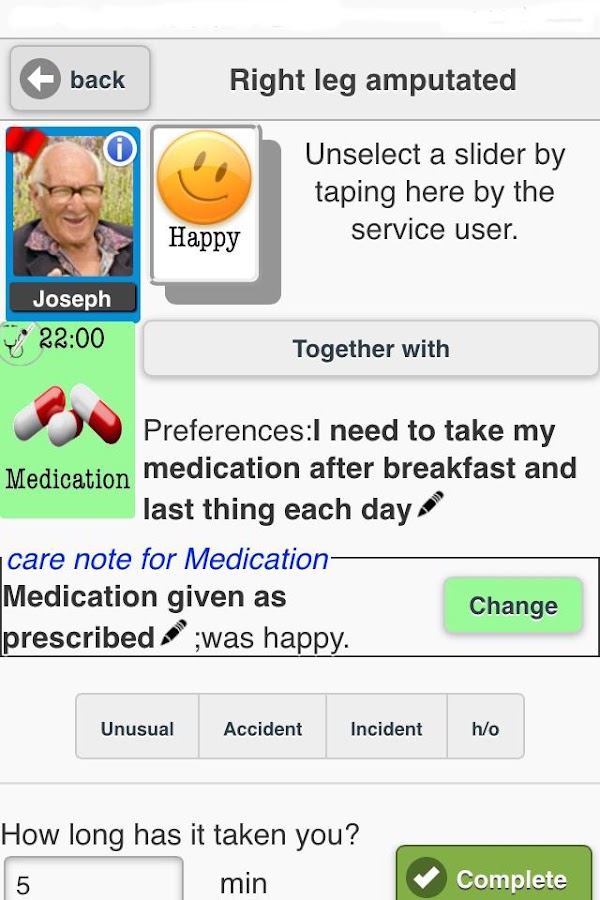The image size is (600, 900).
Task: Edit the minutes taken field
Action: click(x=92, y=882)
